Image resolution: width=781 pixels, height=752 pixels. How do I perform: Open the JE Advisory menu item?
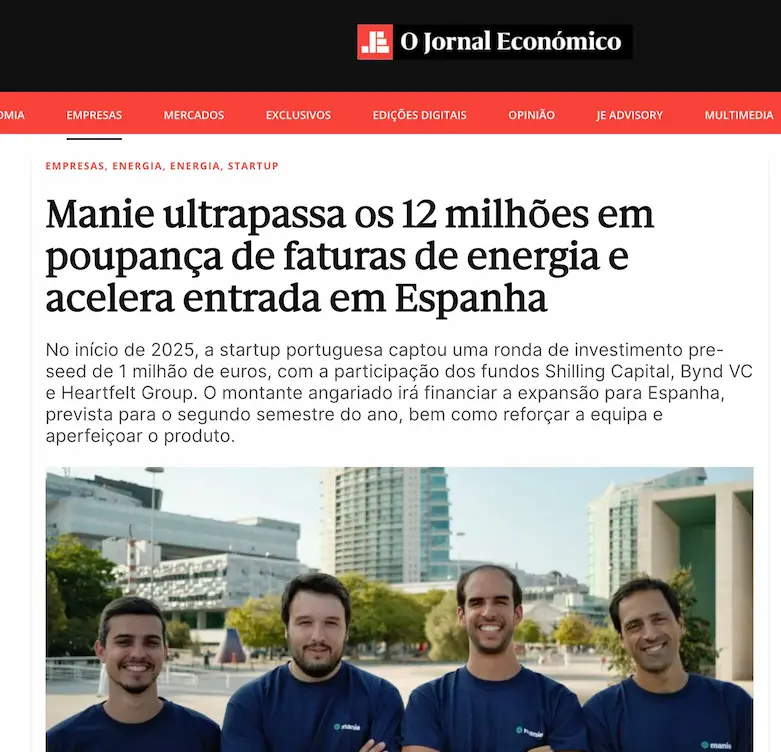coord(629,115)
